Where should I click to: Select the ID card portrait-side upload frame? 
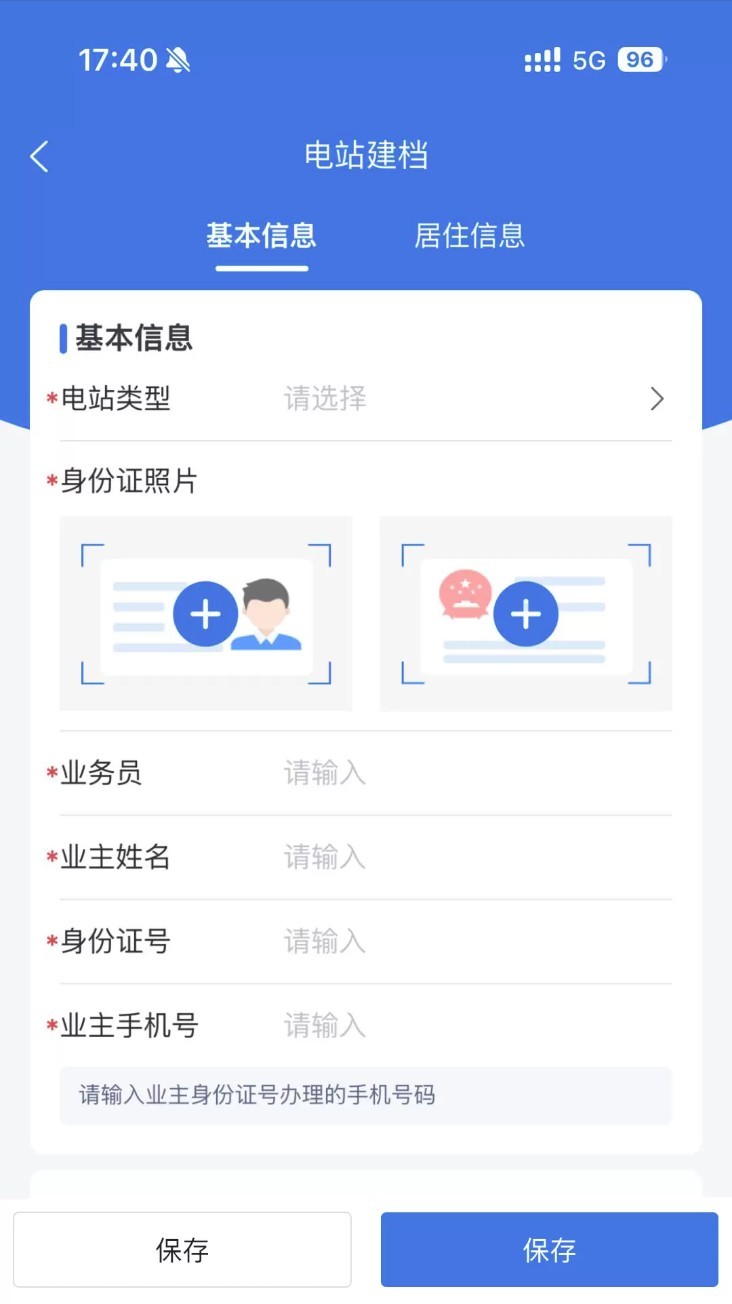205,613
